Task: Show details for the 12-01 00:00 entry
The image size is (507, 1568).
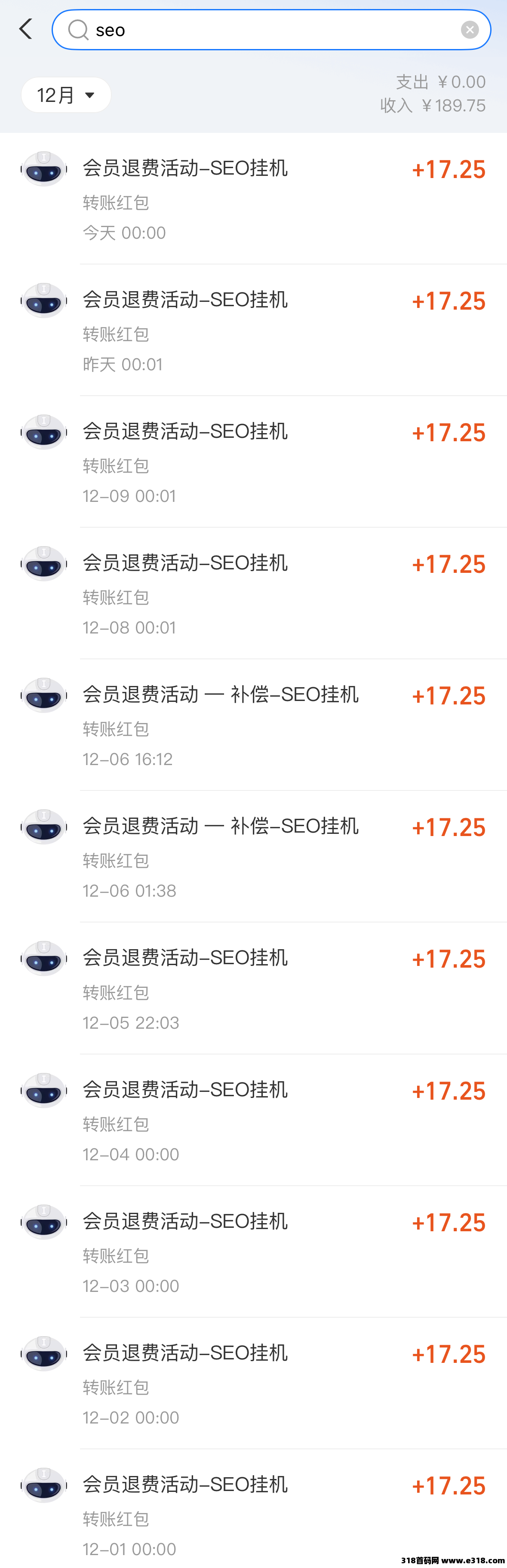Action: (x=253, y=1514)
